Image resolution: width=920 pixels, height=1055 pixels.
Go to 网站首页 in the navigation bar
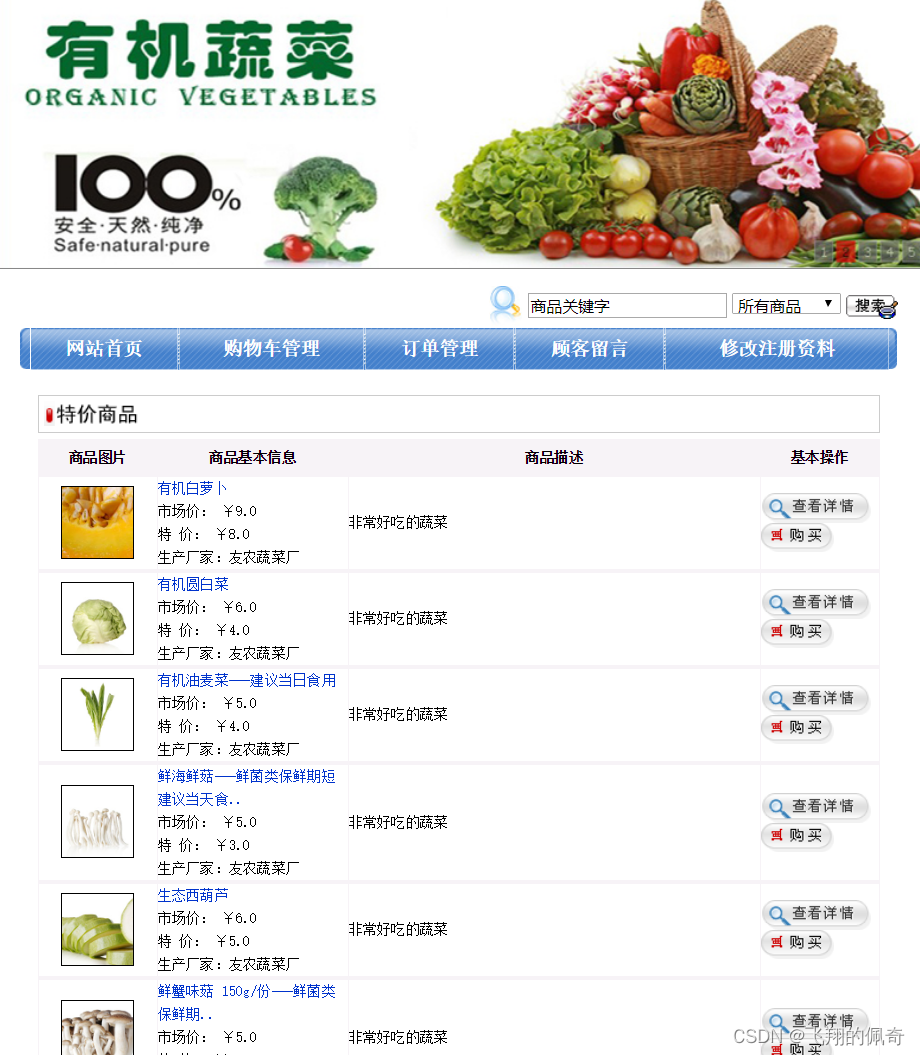coord(104,349)
